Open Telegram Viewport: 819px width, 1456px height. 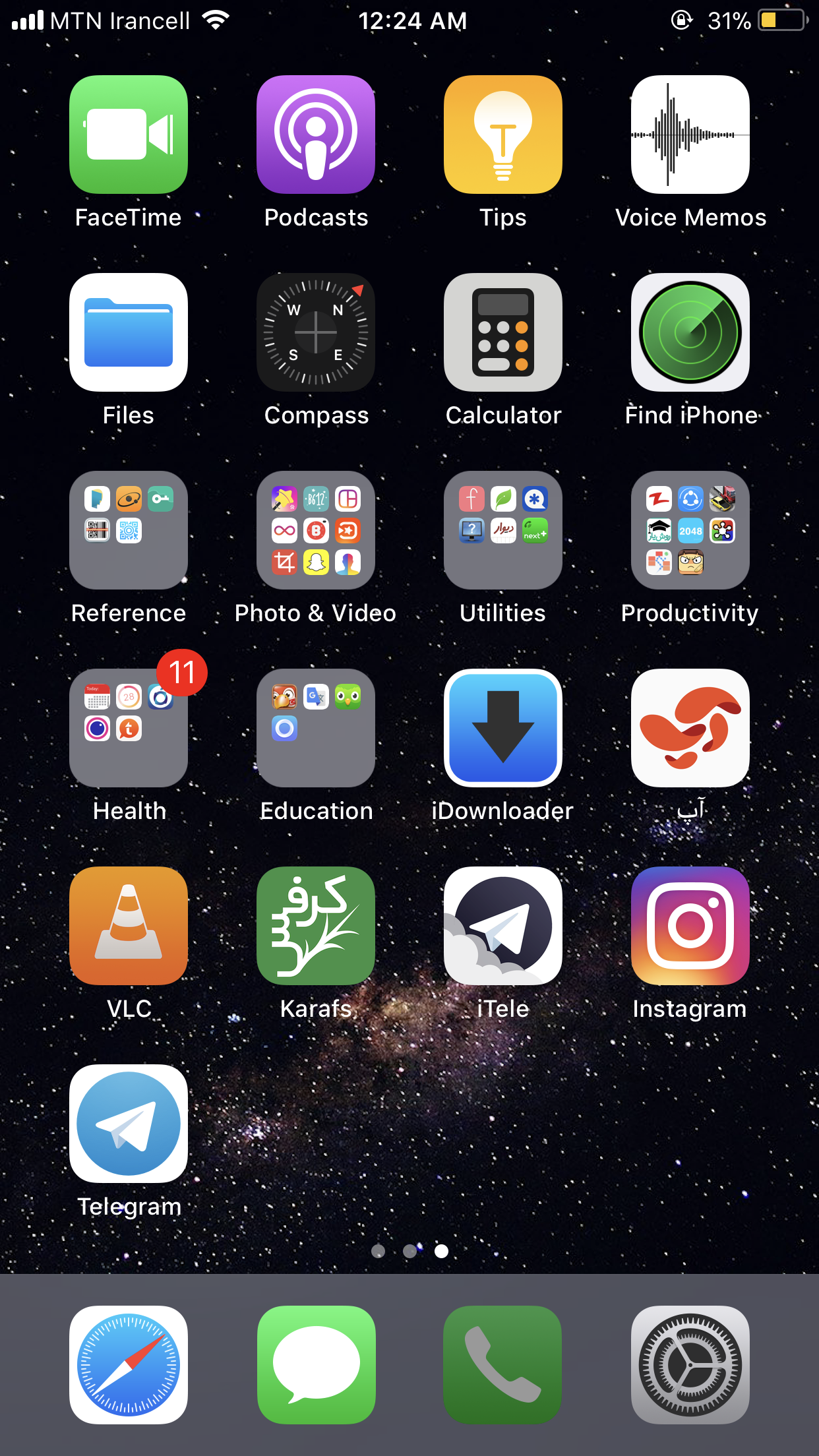click(x=129, y=1124)
